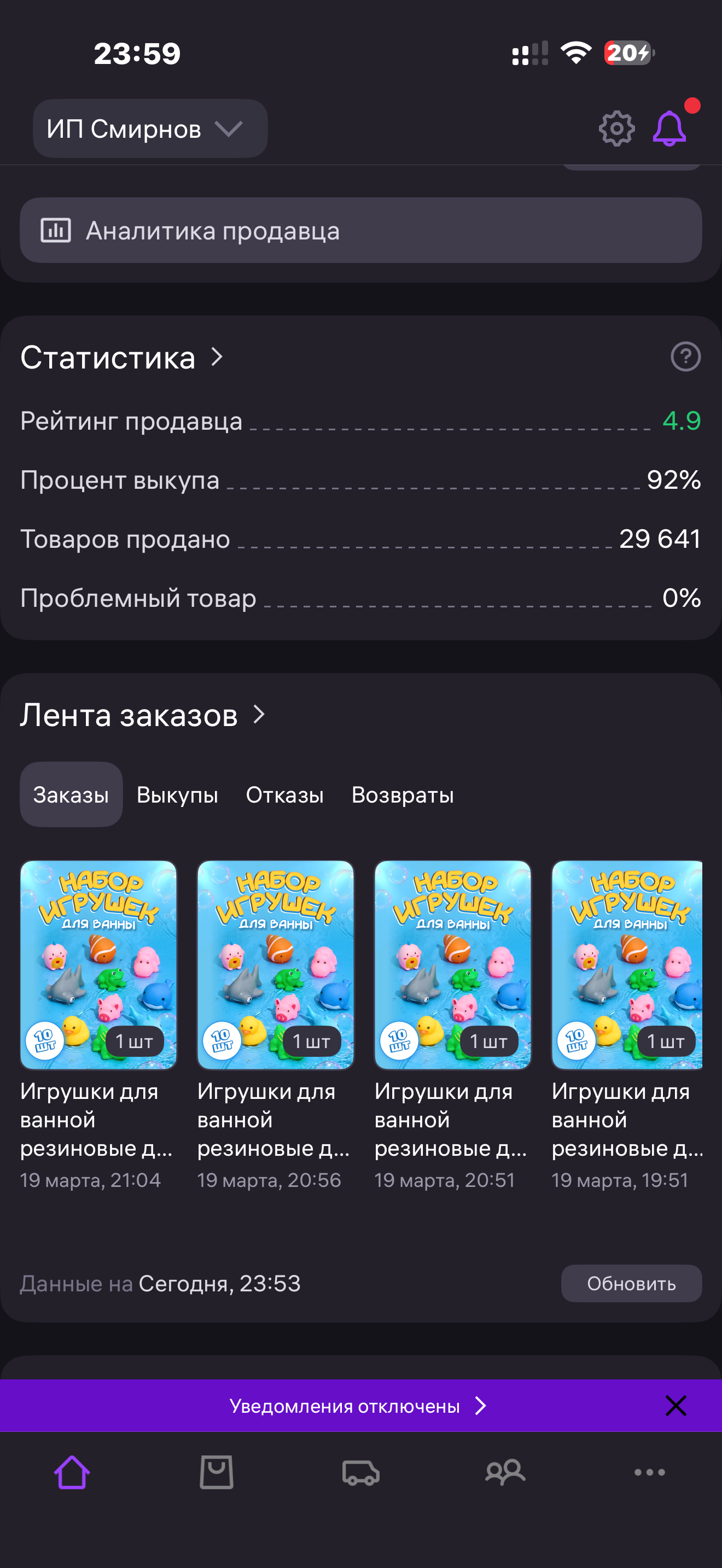This screenshot has height=1568, width=722.
Task: Switch to the Выкупы tab
Action: pos(177,794)
